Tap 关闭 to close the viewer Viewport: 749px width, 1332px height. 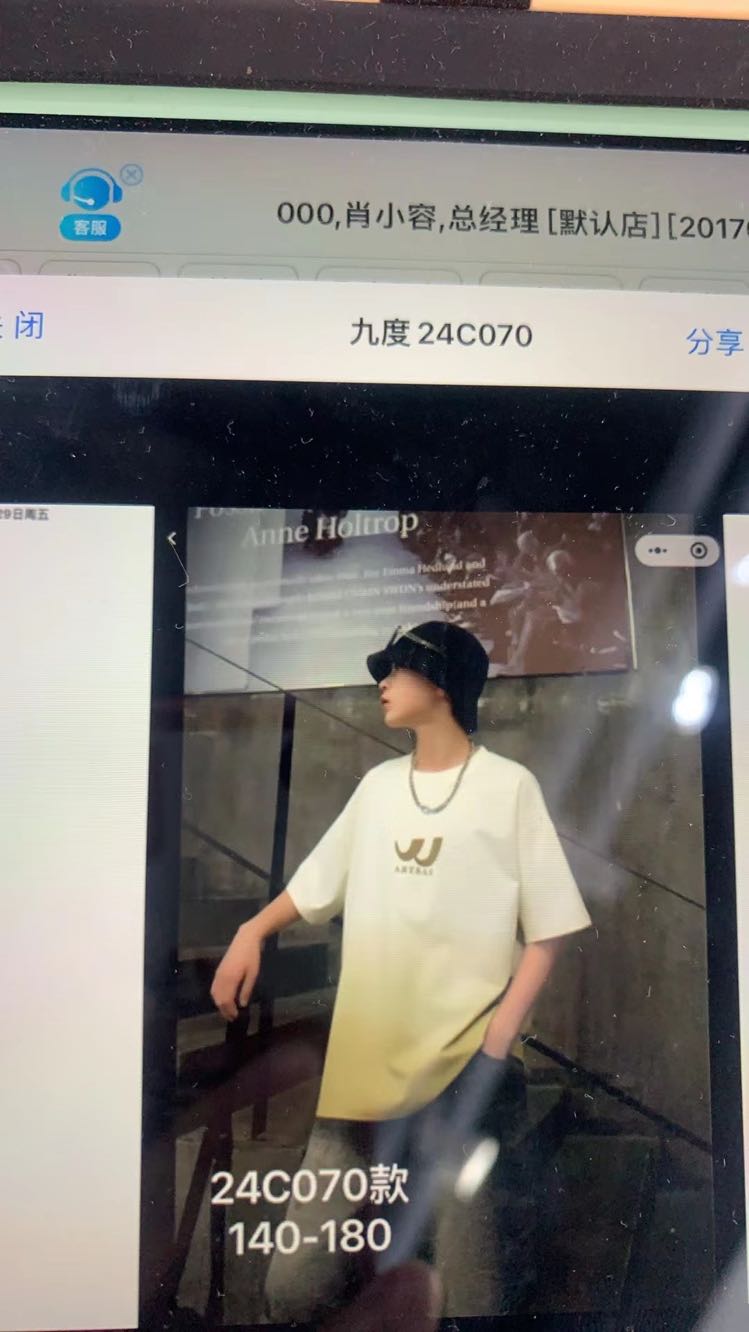[x=24, y=326]
